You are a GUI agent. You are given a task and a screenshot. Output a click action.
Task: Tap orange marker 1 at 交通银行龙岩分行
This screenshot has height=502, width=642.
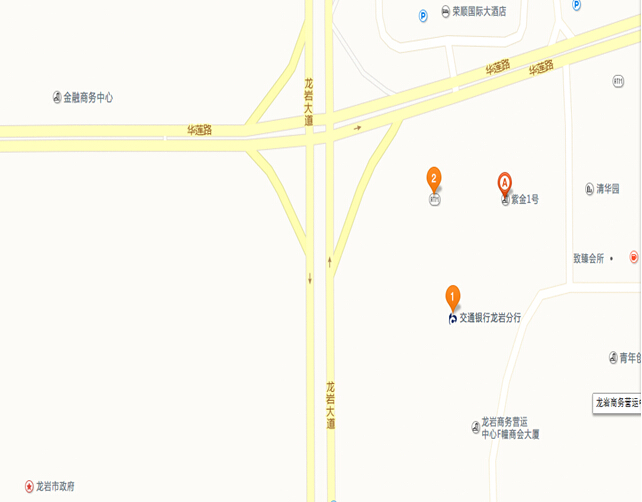(452, 296)
